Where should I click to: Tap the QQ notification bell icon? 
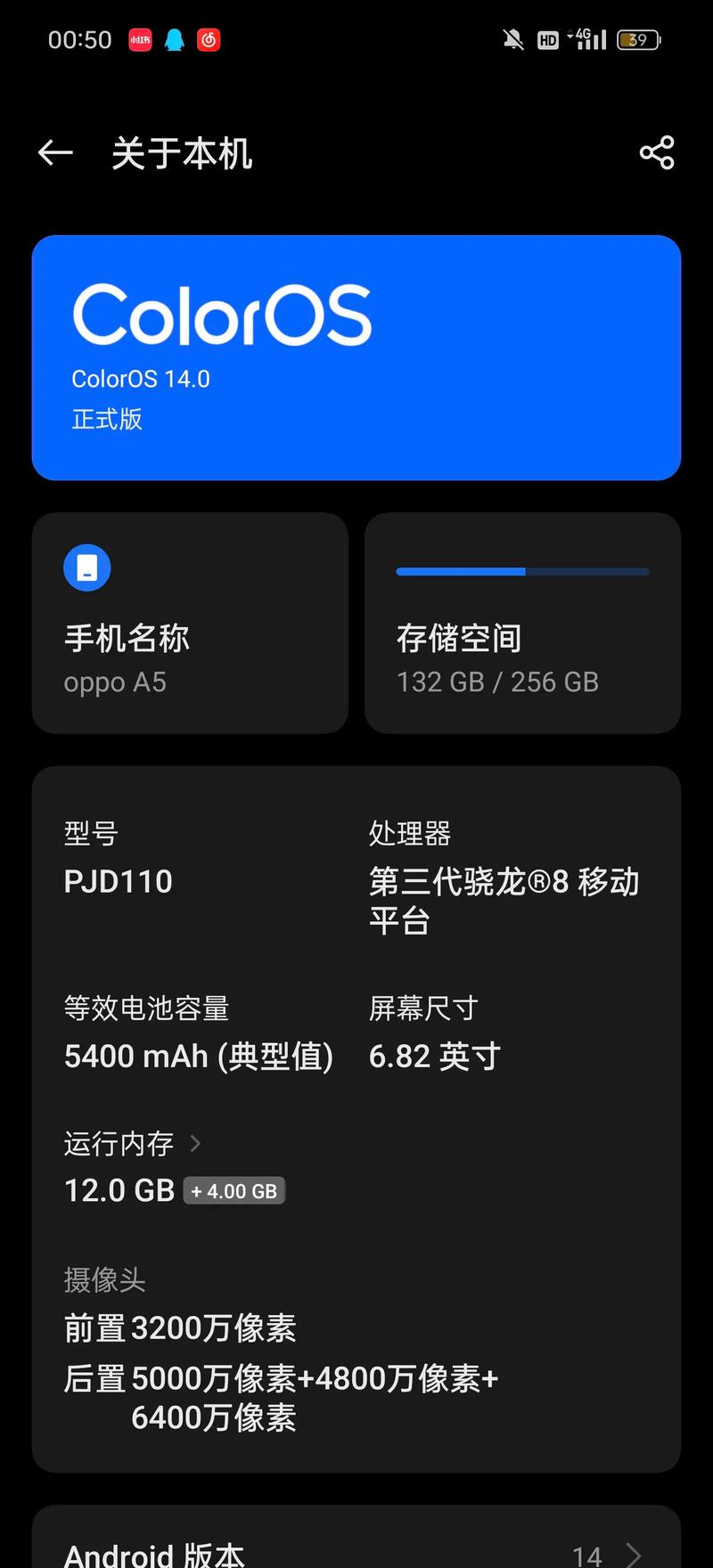coord(174,39)
